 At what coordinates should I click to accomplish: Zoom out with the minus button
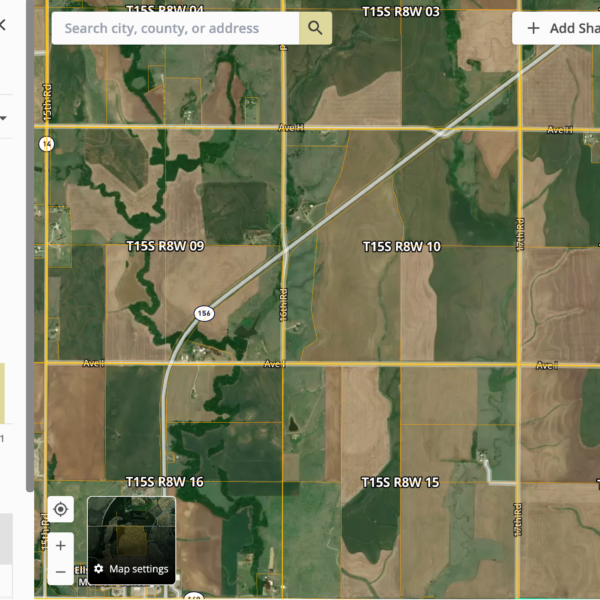tap(61, 572)
